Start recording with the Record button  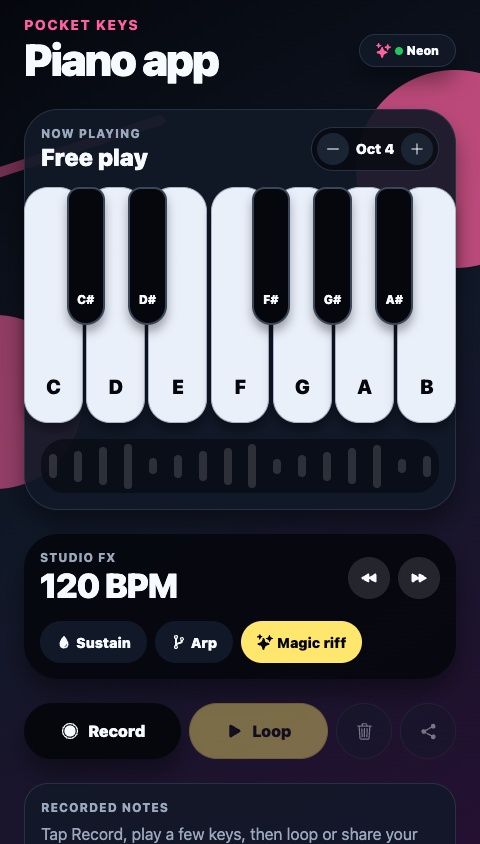[102, 731]
